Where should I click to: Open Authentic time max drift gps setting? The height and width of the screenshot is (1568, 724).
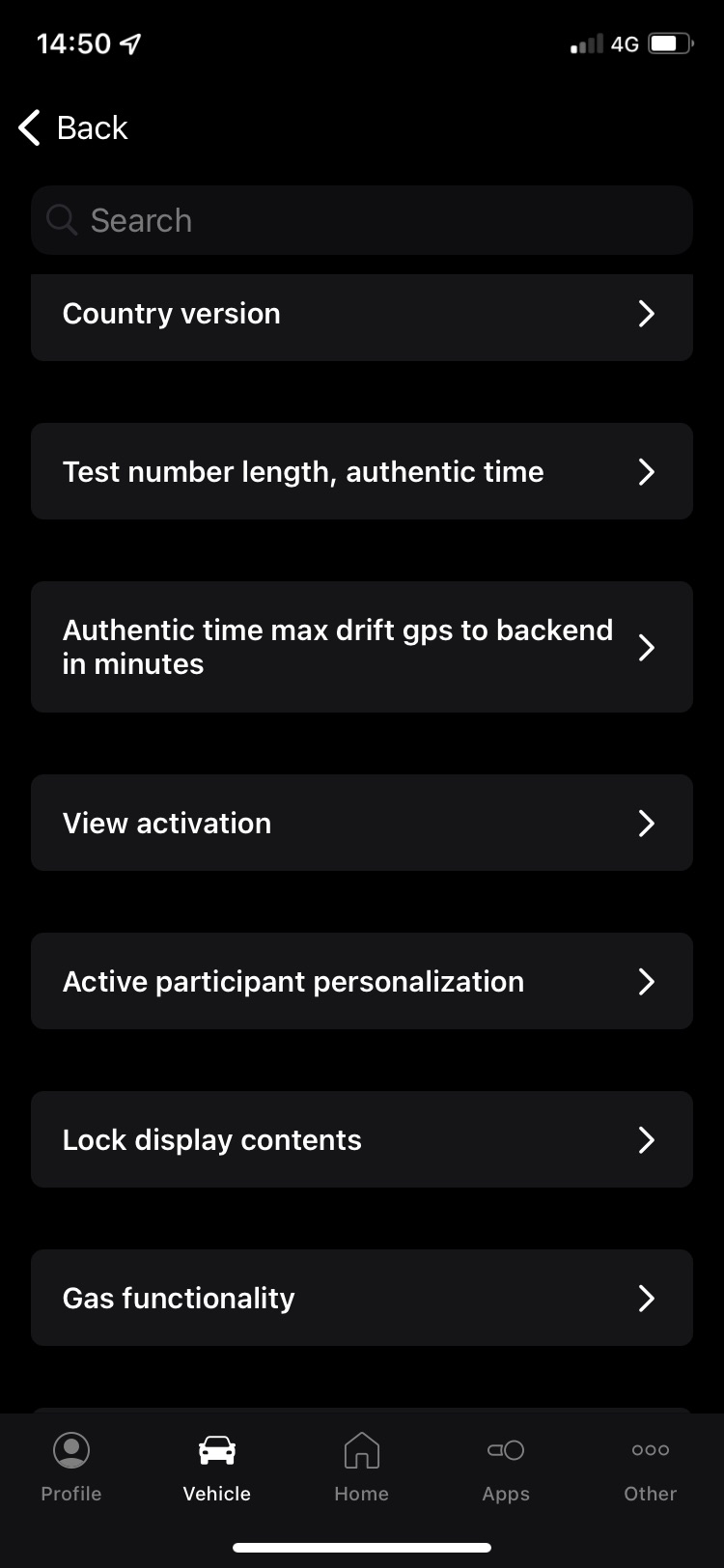(x=362, y=647)
